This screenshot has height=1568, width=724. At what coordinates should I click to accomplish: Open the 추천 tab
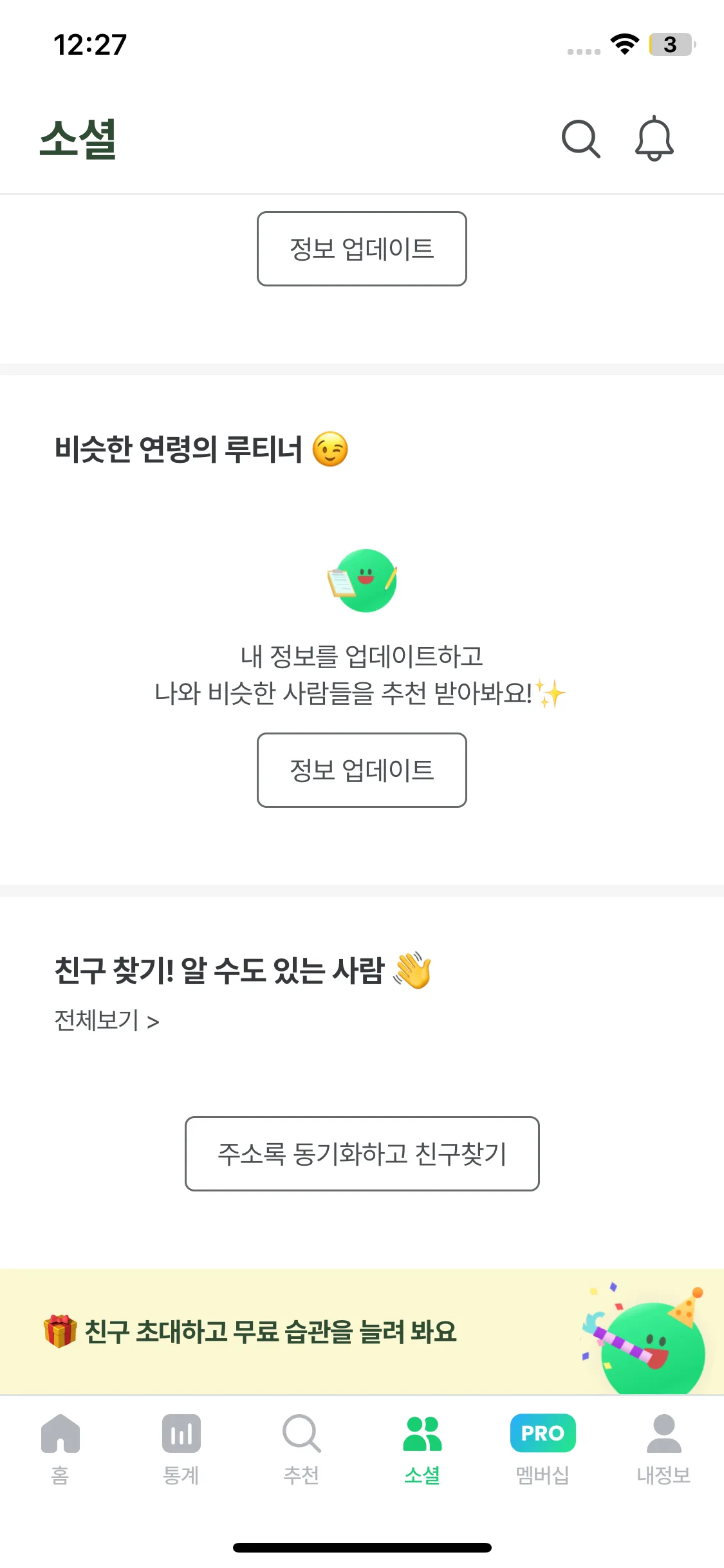301,1448
